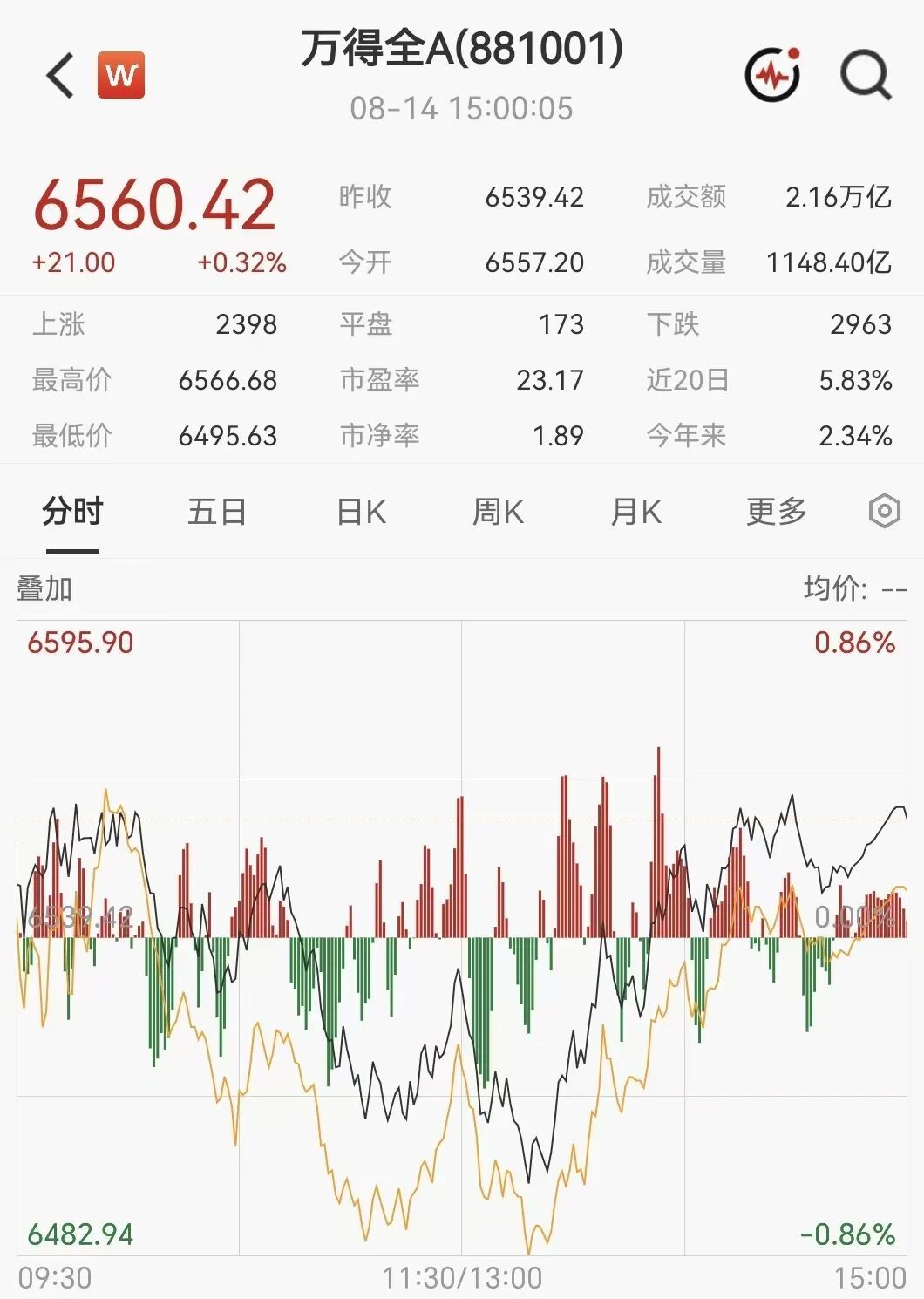Select the 分时 chart tab

[x=72, y=512]
